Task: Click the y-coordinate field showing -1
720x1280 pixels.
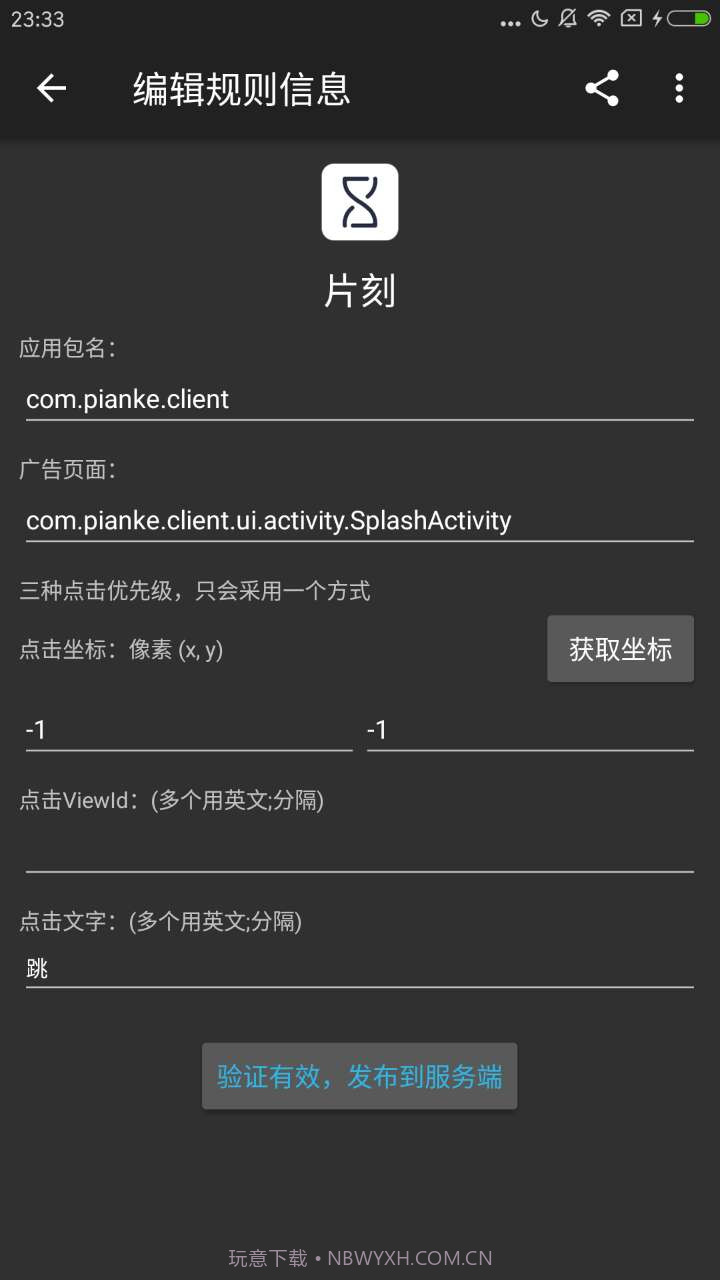Action: coord(530,729)
